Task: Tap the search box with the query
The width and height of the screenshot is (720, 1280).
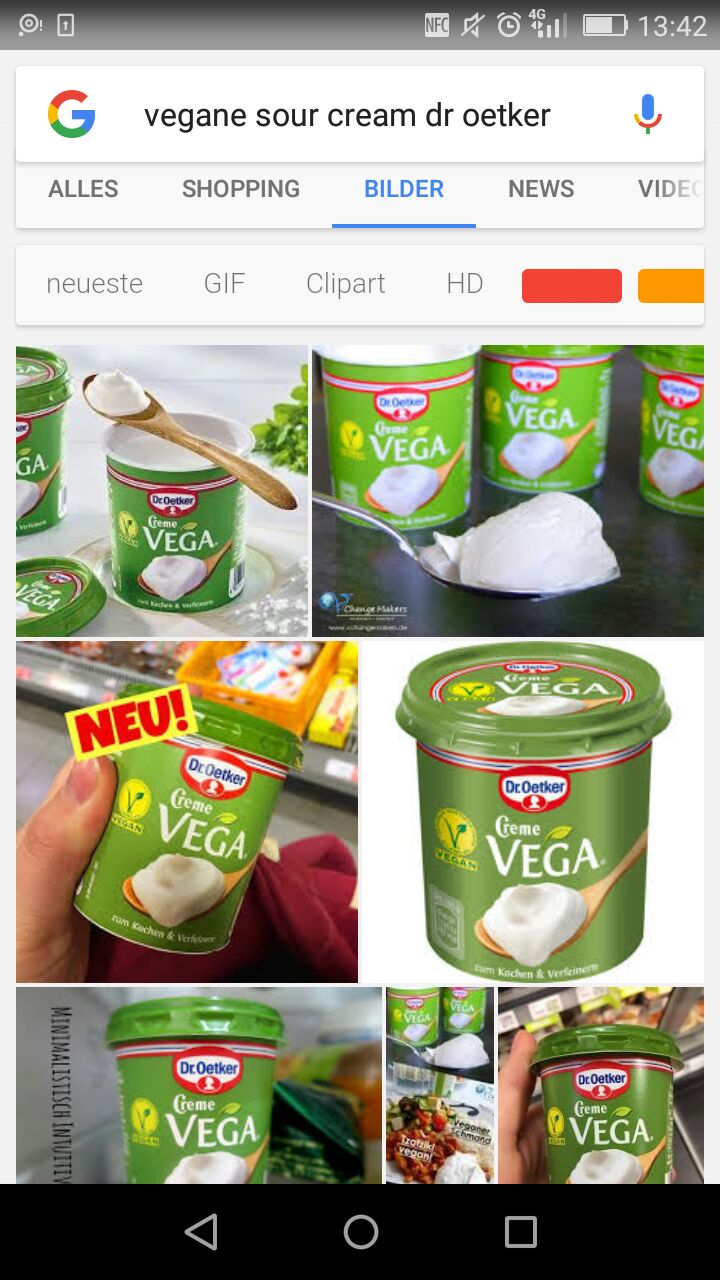Action: (347, 115)
